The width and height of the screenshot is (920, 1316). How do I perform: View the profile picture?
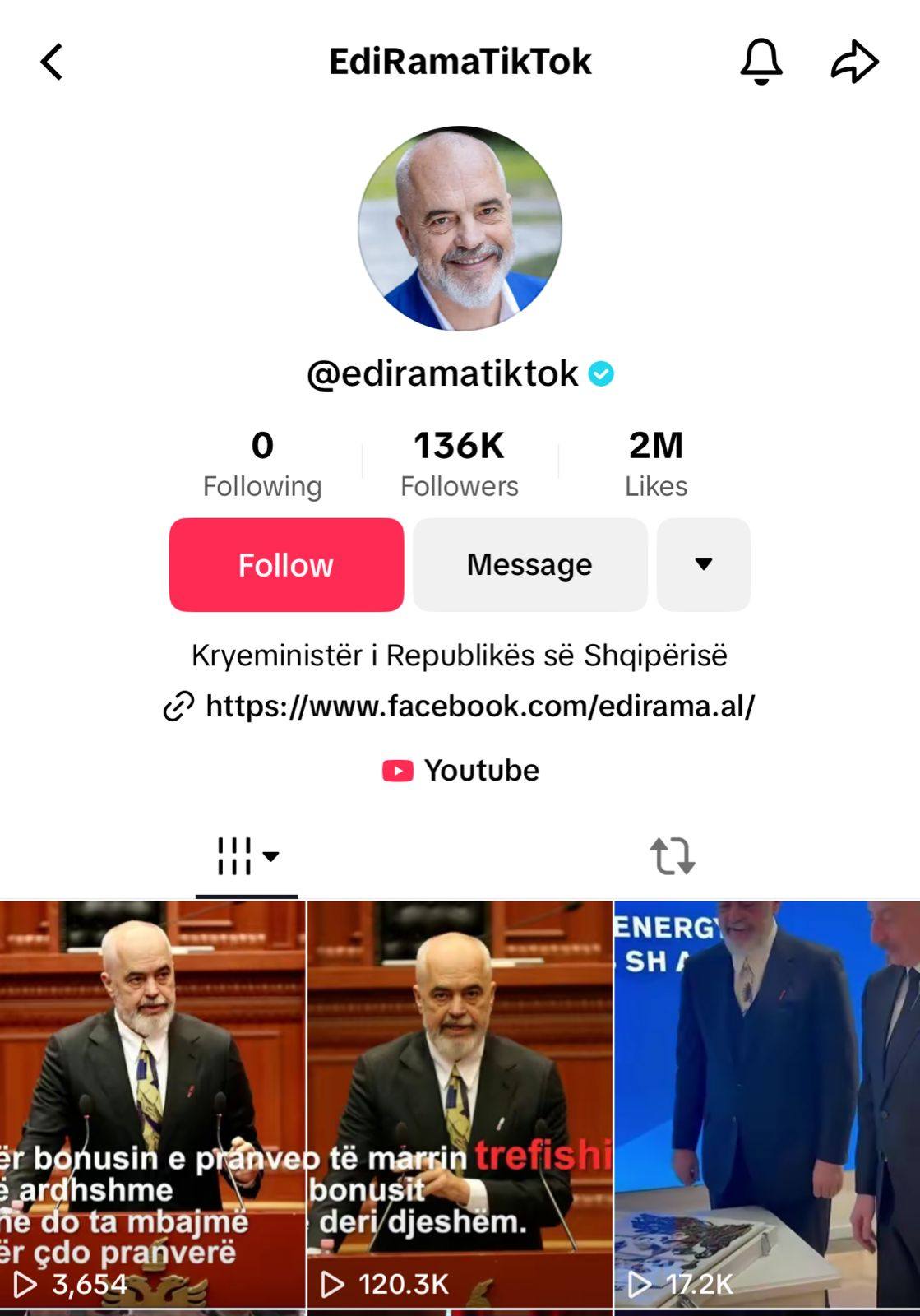click(460, 229)
